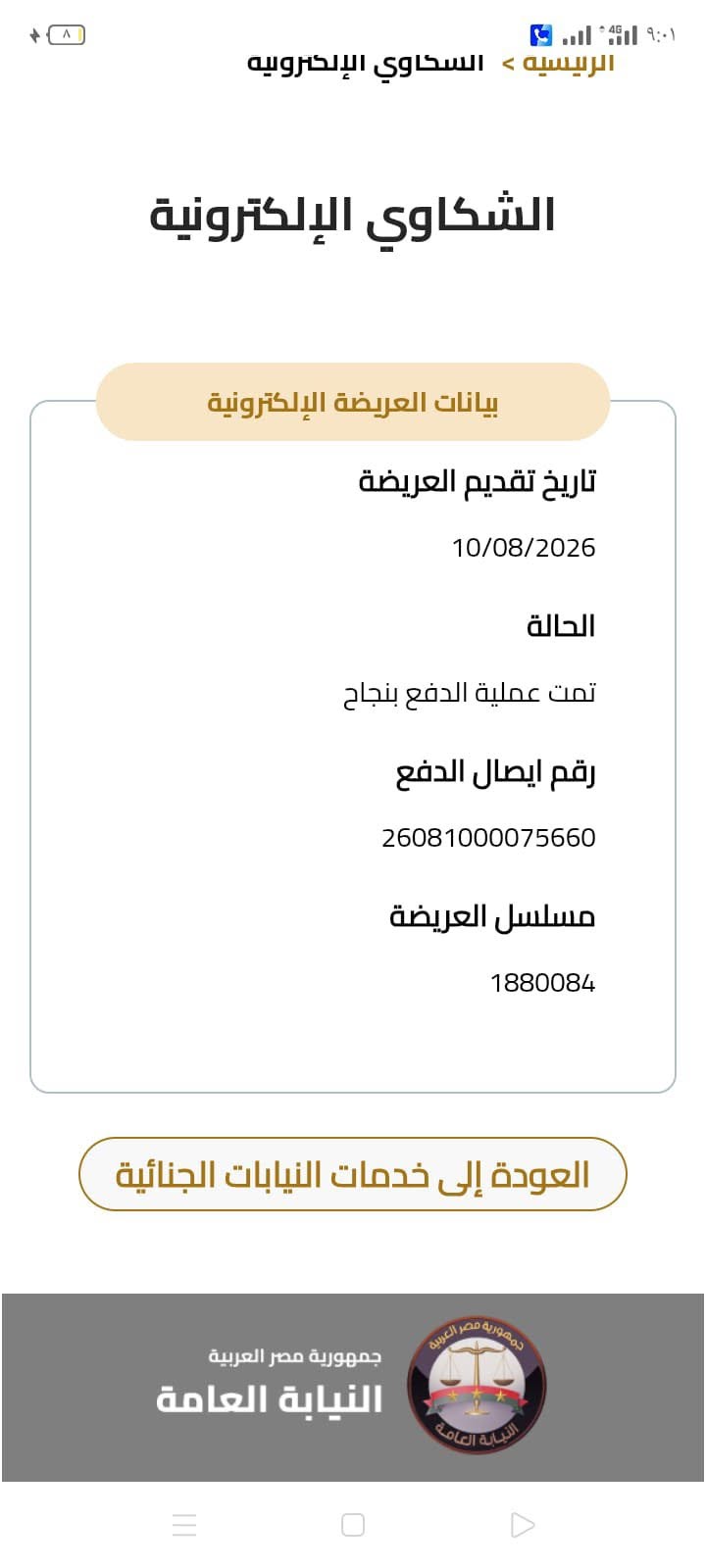
Task: Tap العودة إلى خدمات النيابات الجنائية button
Action: 353,1174
